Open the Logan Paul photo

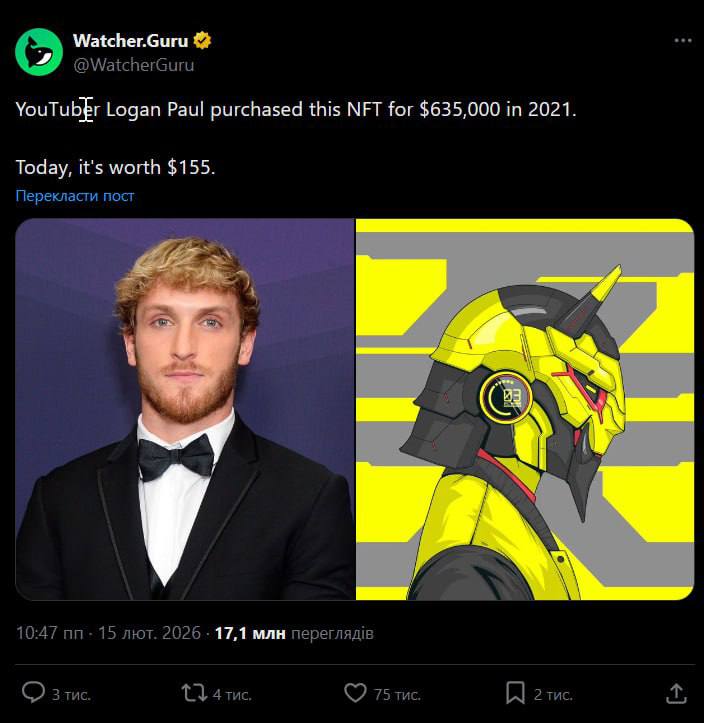point(185,409)
